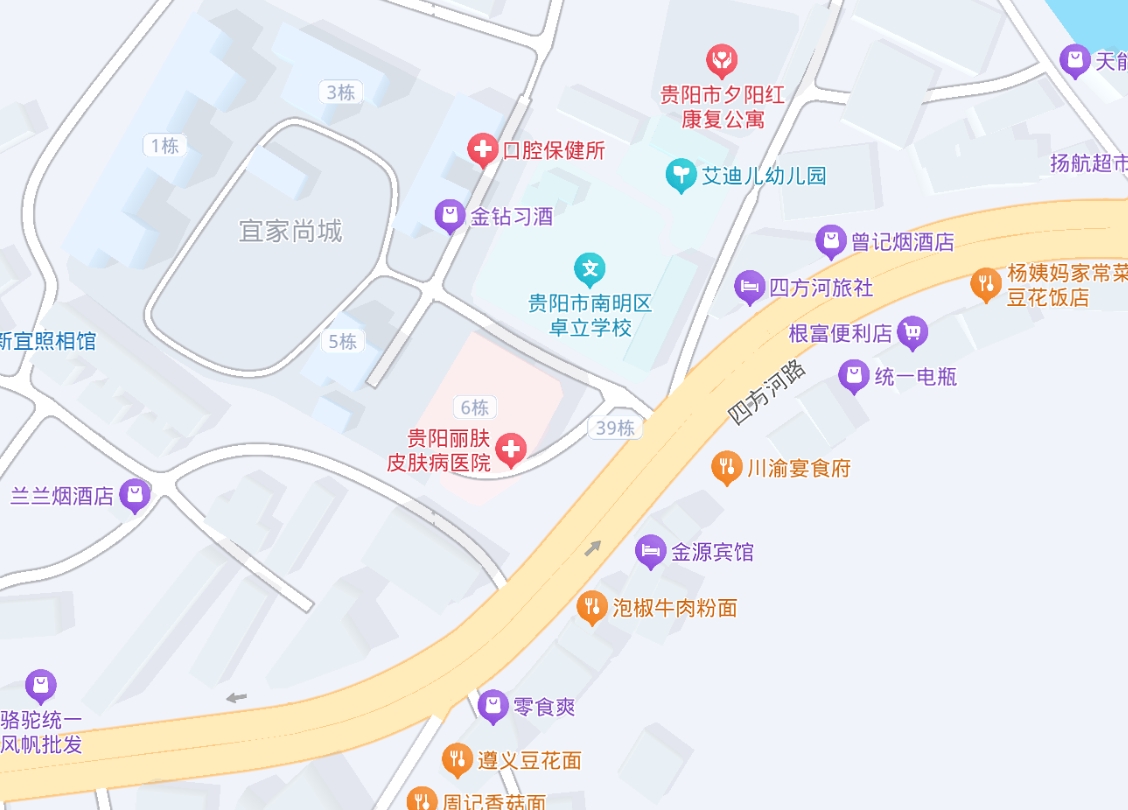
Task: Open the 金钻习酒 shop marker
Action: 450,215
